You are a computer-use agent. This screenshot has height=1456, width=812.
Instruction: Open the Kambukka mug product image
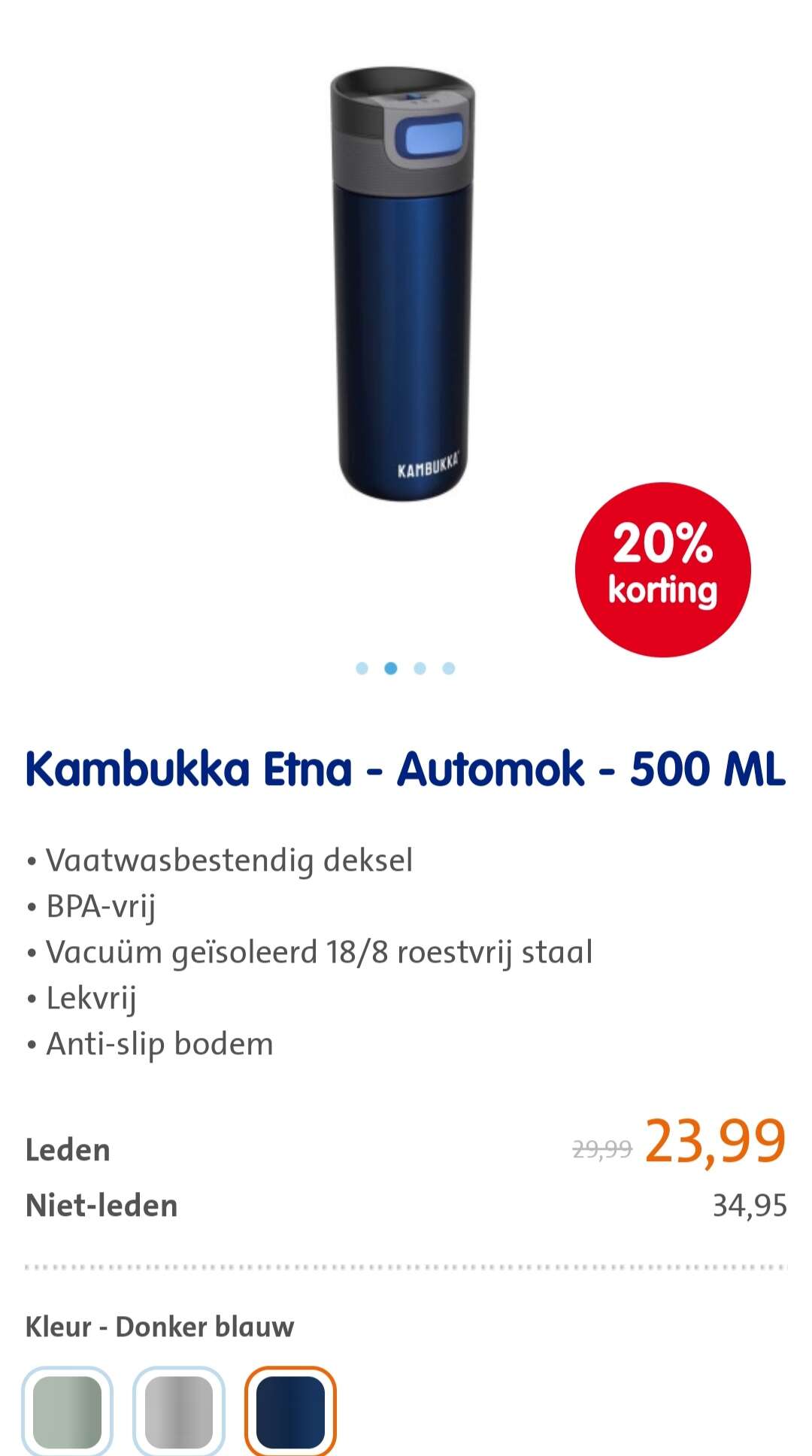(403, 284)
